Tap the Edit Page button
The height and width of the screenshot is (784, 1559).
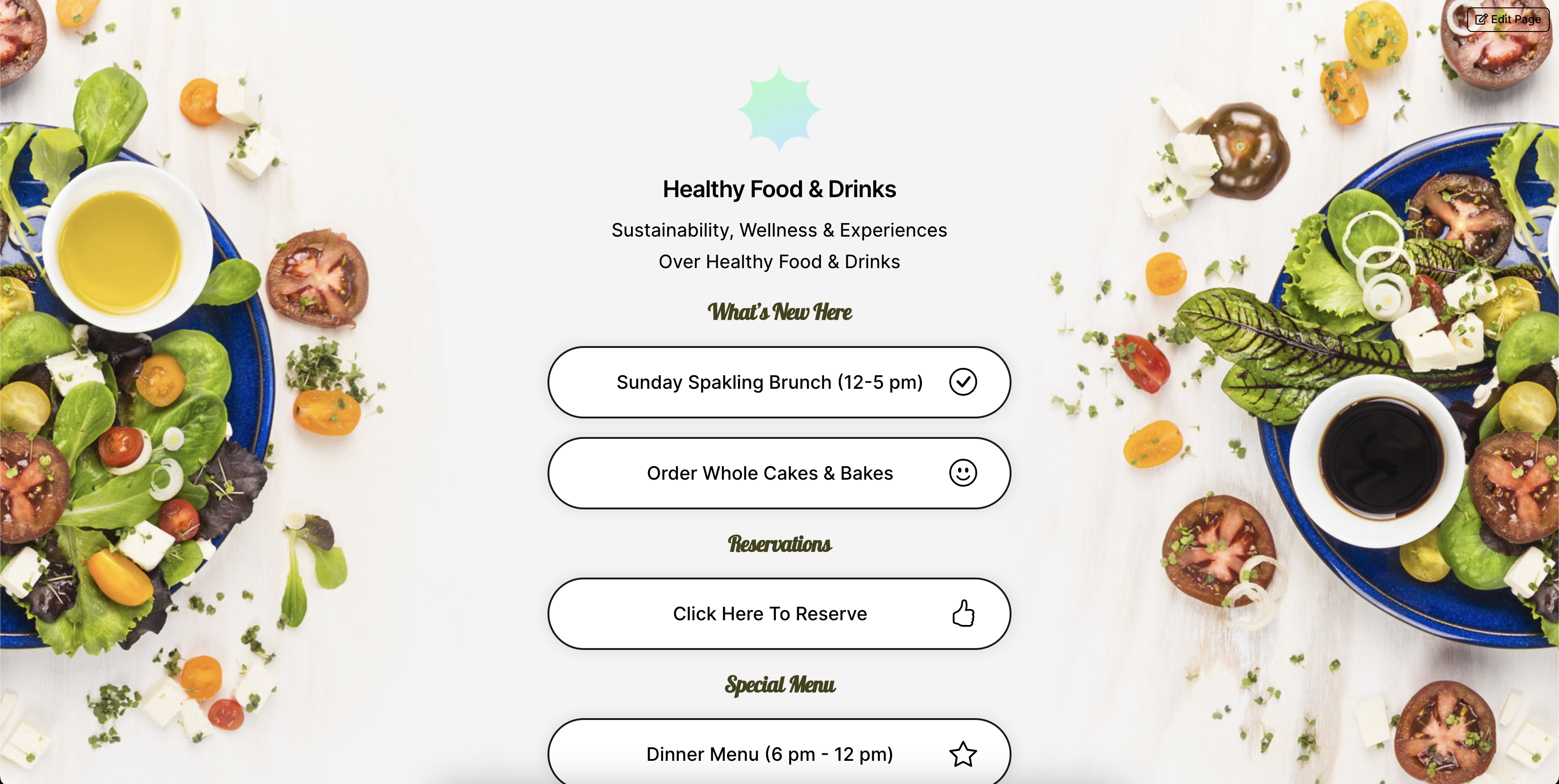1507,19
